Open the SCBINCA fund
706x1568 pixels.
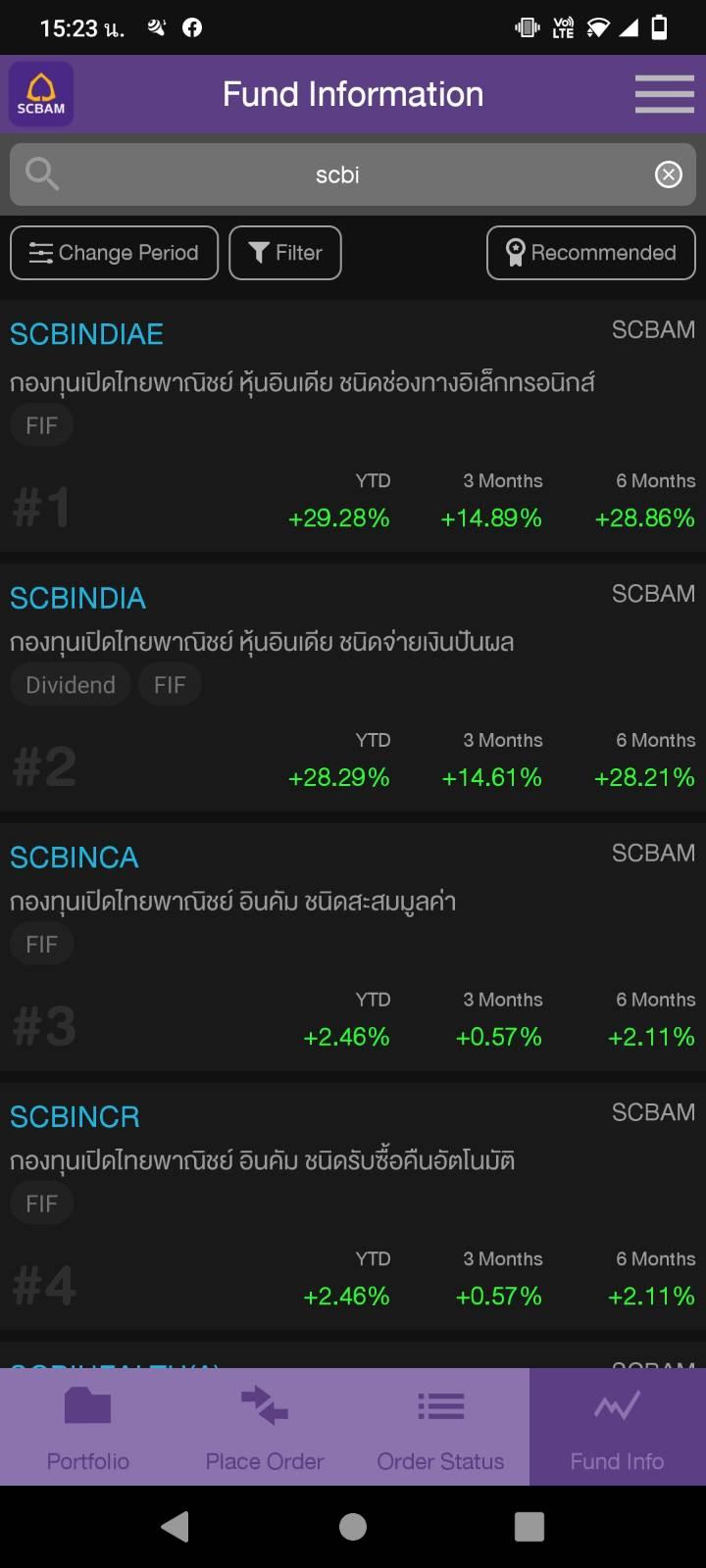click(x=353, y=947)
